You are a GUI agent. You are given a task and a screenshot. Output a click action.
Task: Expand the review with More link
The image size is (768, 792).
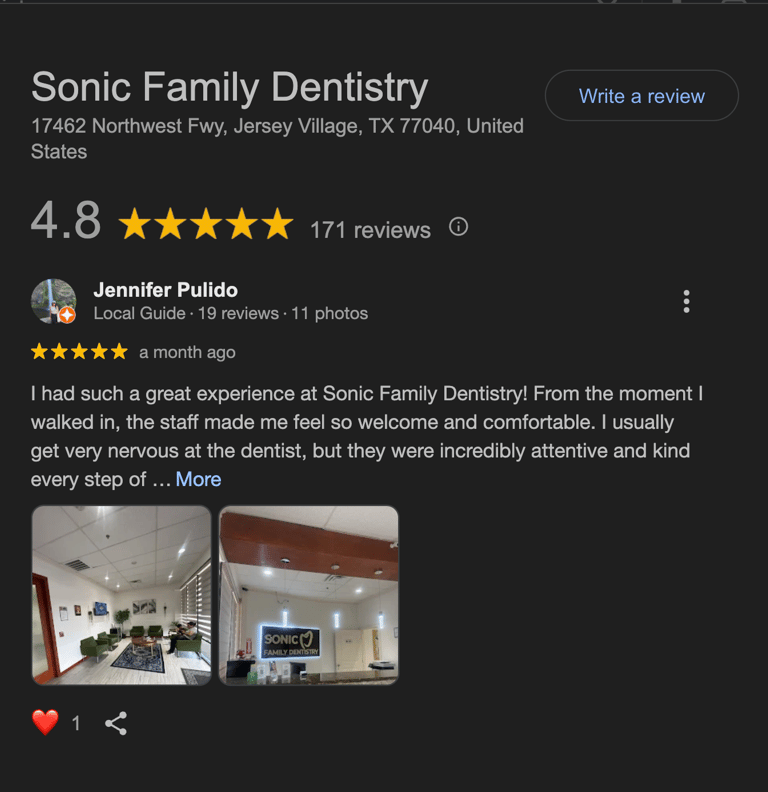click(x=198, y=479)
